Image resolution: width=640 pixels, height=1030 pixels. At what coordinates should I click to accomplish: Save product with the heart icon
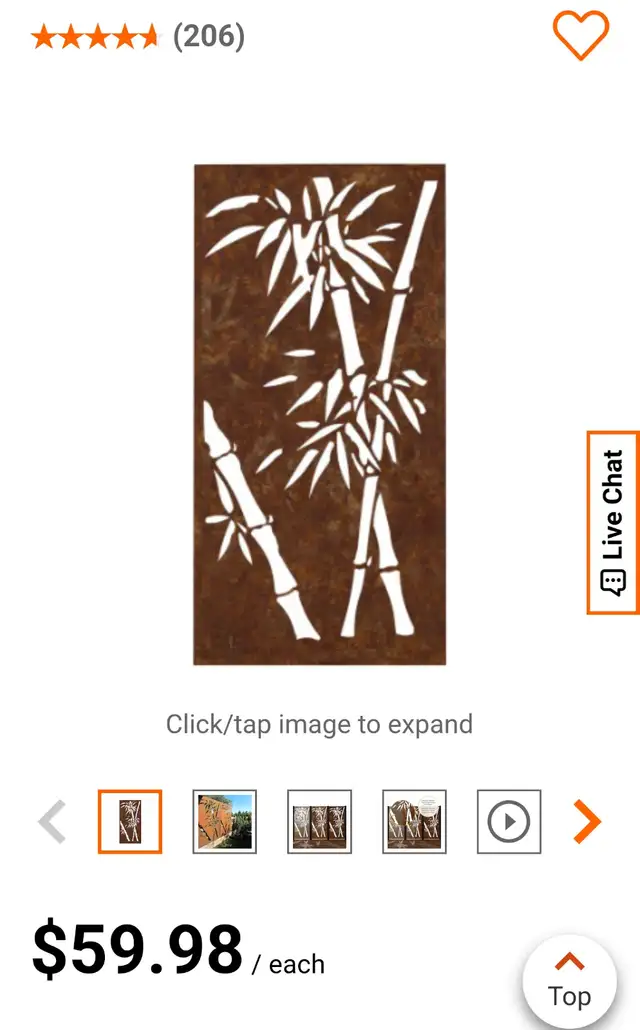tap(581, 35)
